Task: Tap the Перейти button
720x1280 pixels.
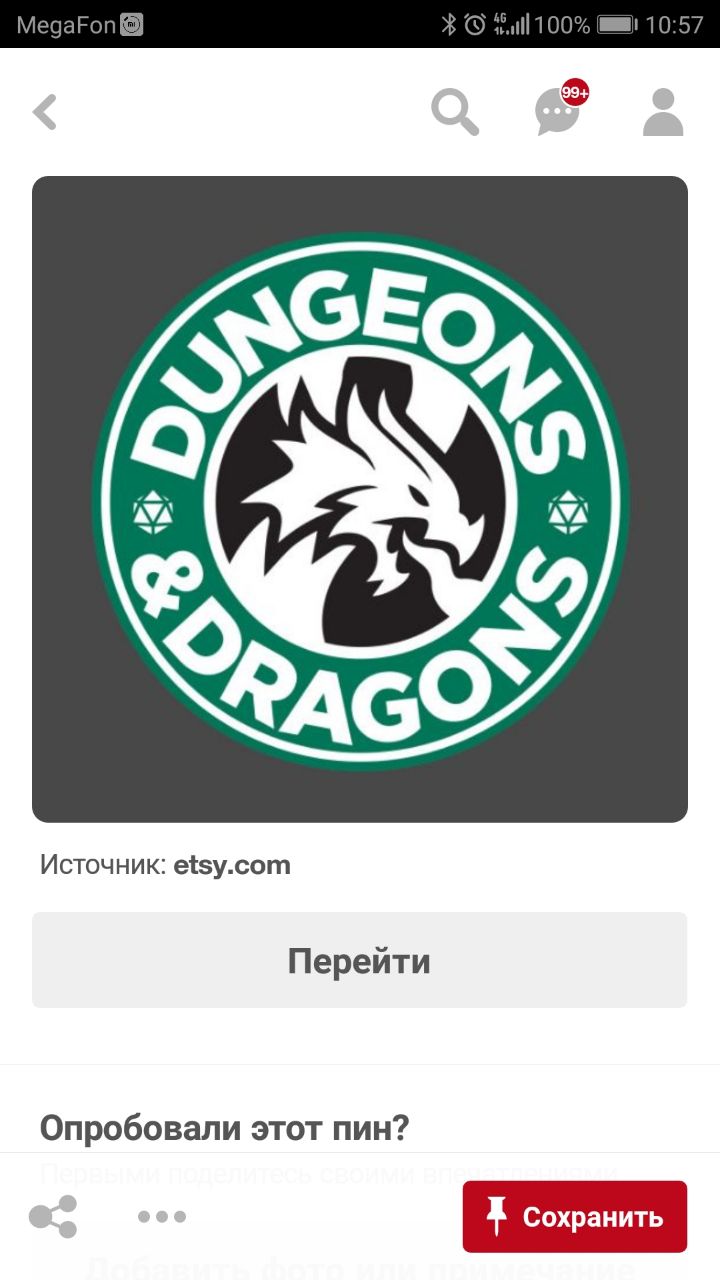Action: (360, 960)
